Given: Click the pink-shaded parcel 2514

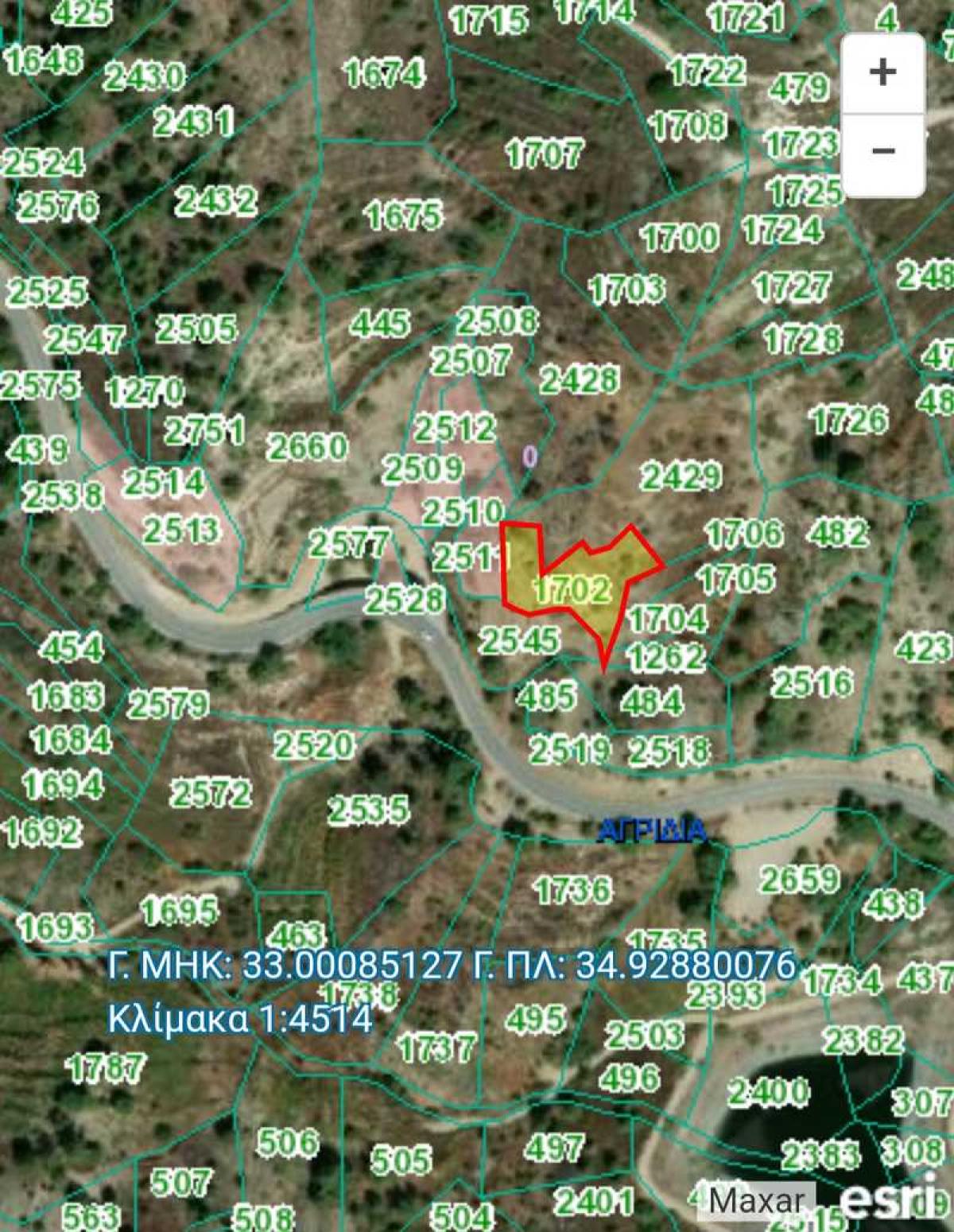Looking at the screenshot, I should coord(164,480).
